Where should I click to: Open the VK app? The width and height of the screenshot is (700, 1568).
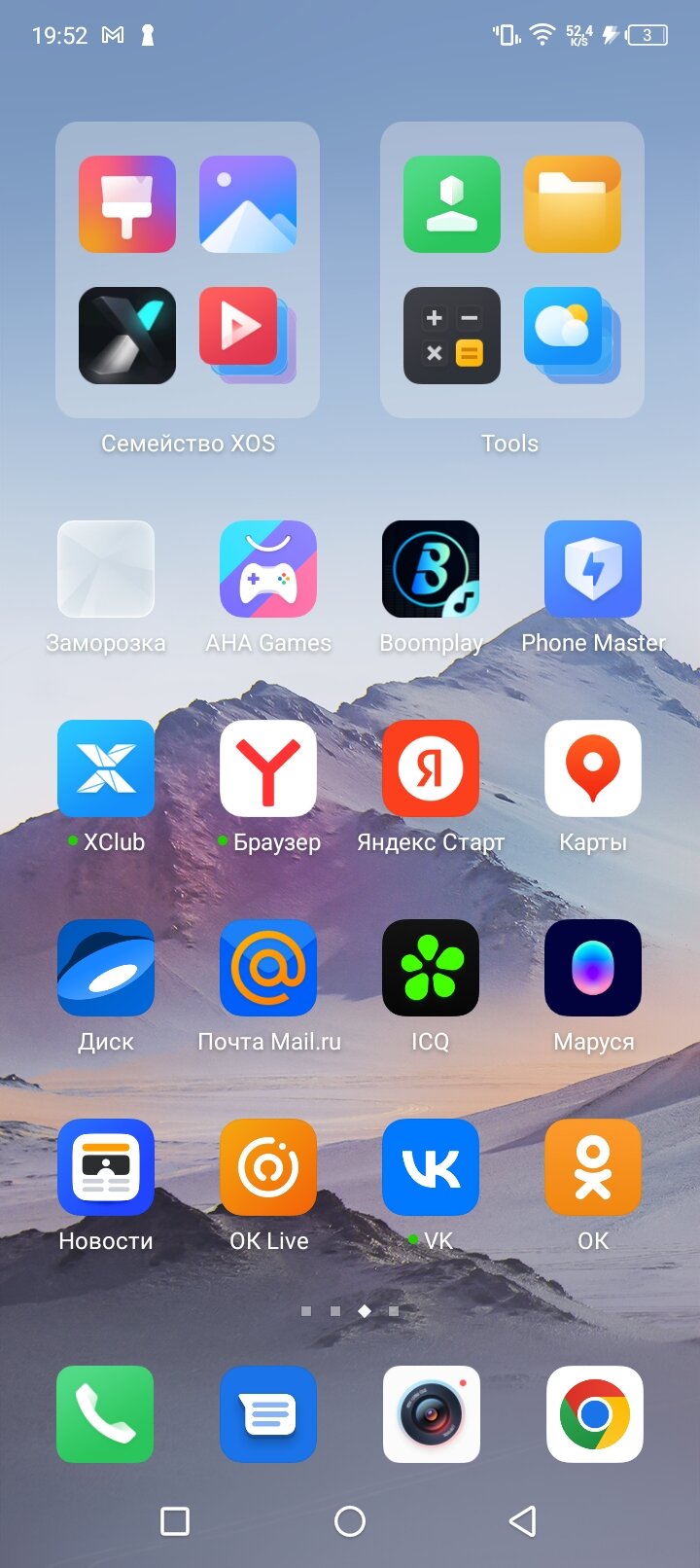click(431, 1167)
